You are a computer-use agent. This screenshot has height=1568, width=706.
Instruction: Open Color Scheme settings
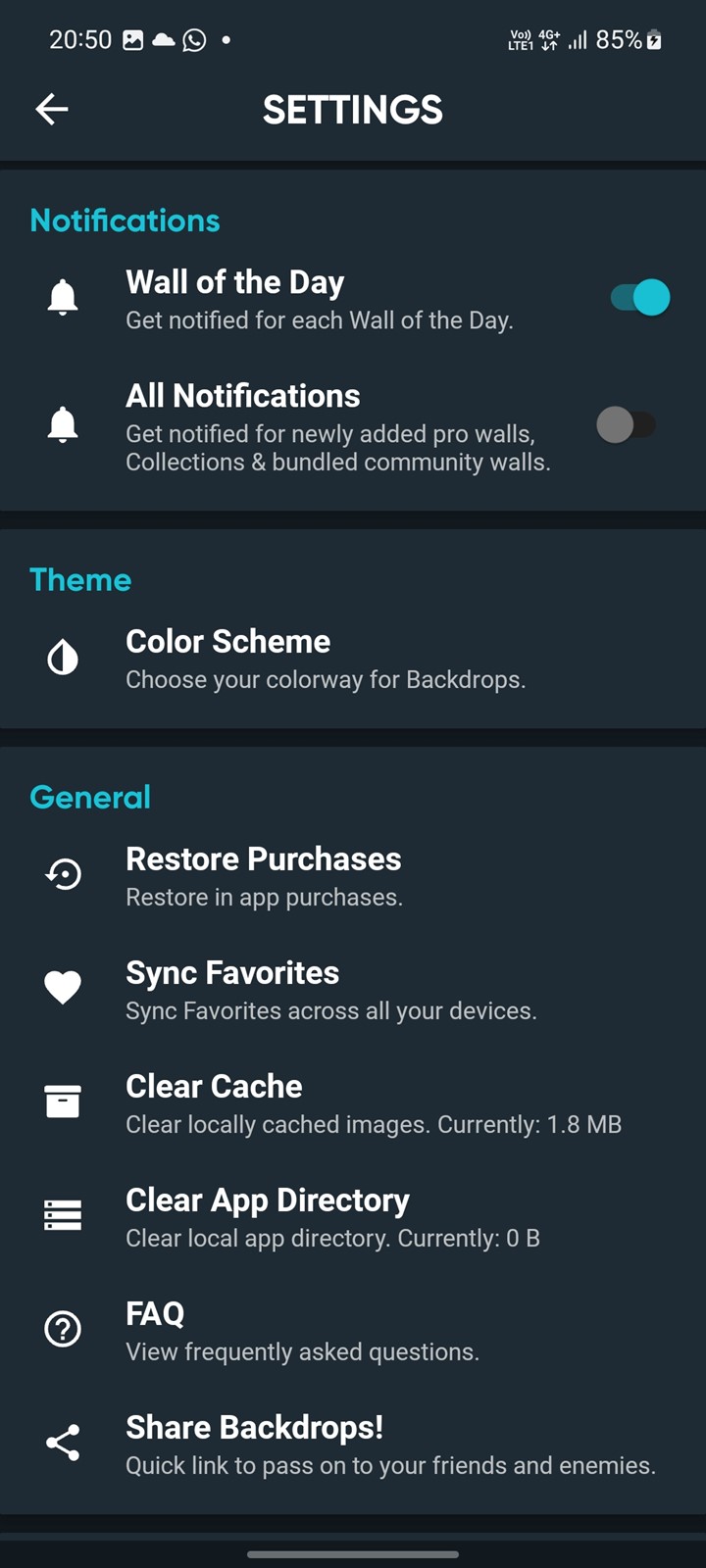click(353, 660)
